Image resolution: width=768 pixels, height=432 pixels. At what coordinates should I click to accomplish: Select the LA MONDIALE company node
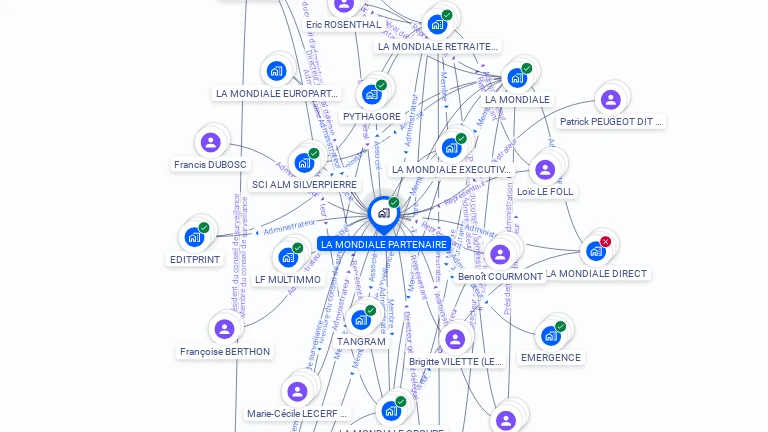(x=517, y=78)
